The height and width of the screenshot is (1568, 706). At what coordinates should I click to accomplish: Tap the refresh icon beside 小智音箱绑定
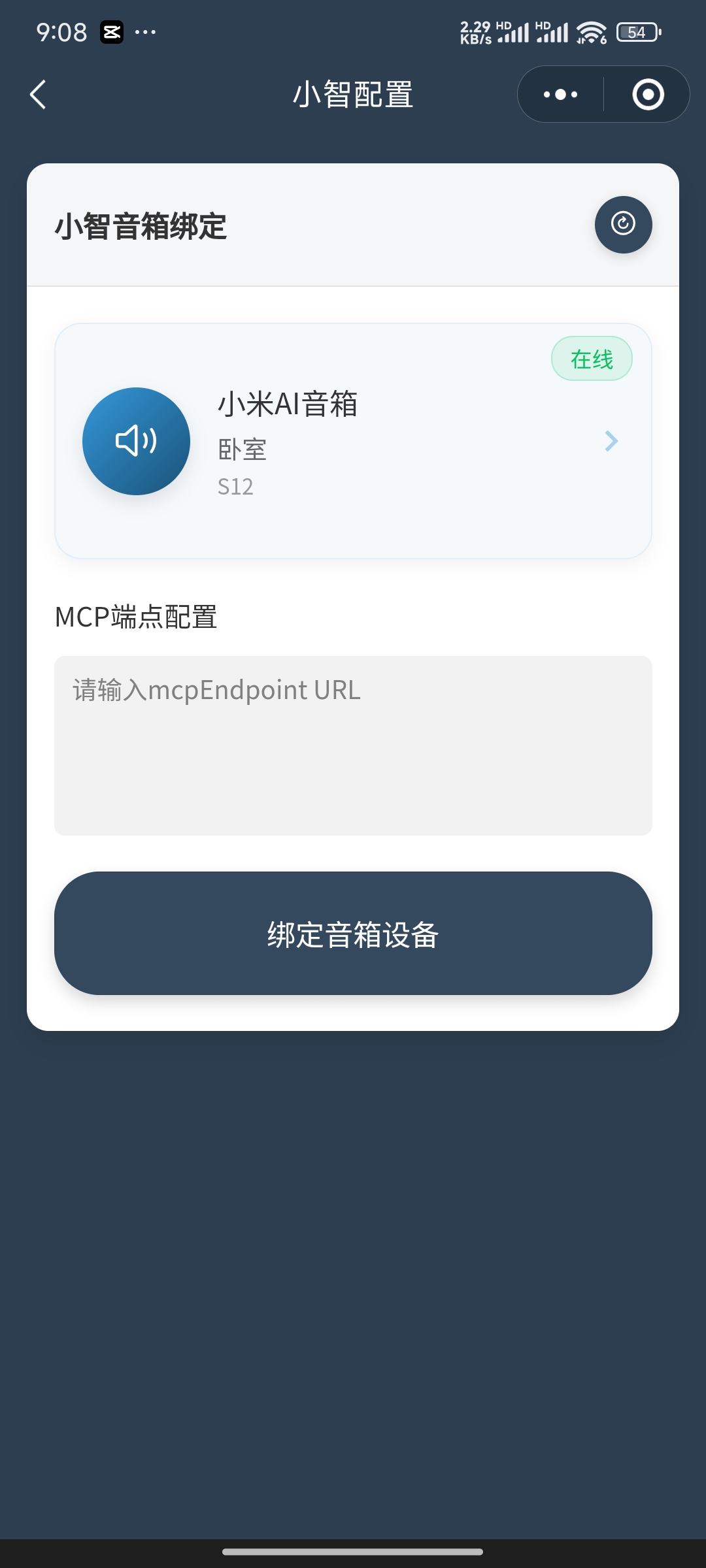pos(623,224)
